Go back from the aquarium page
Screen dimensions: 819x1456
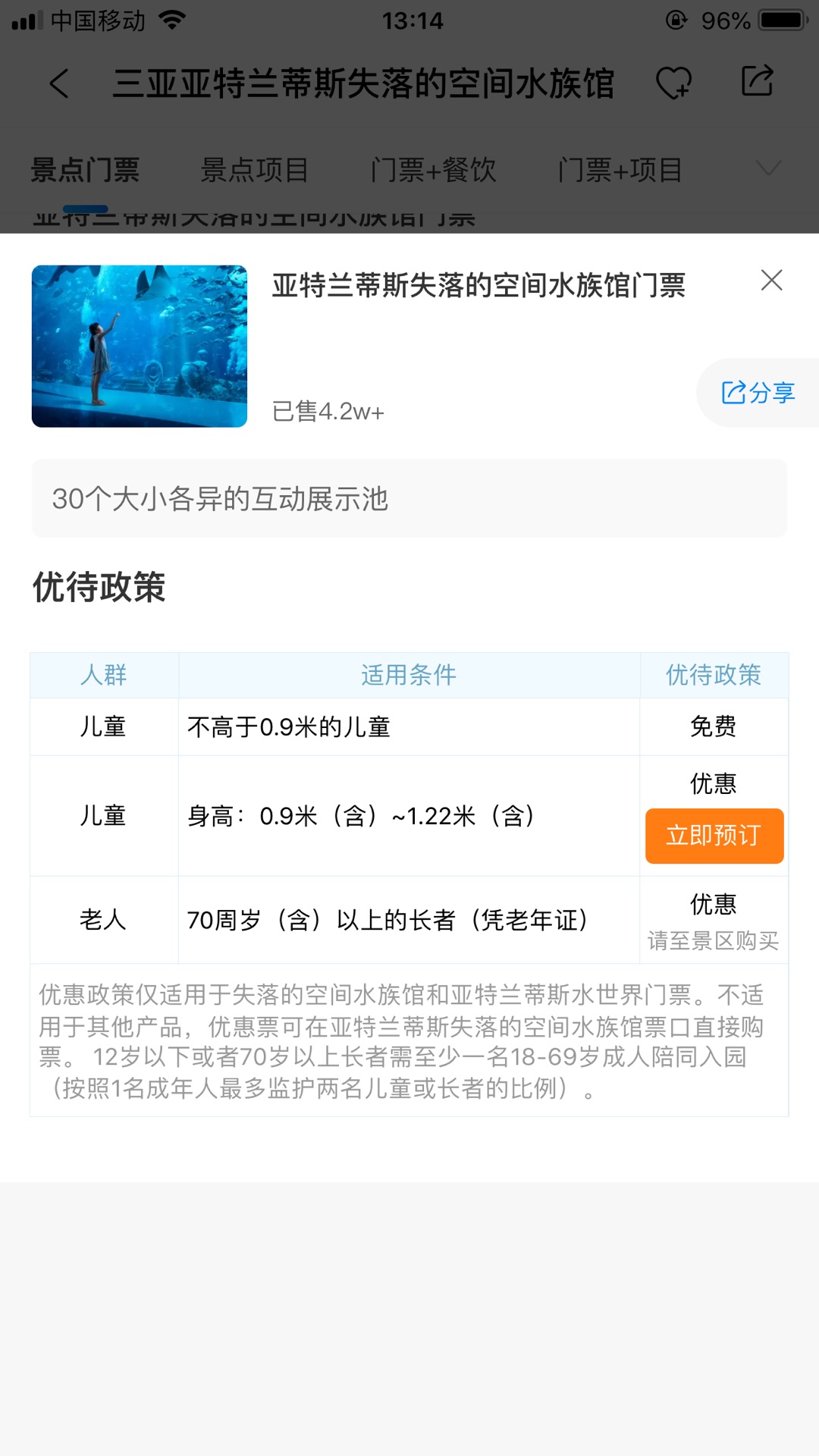(x=59, y=83)
